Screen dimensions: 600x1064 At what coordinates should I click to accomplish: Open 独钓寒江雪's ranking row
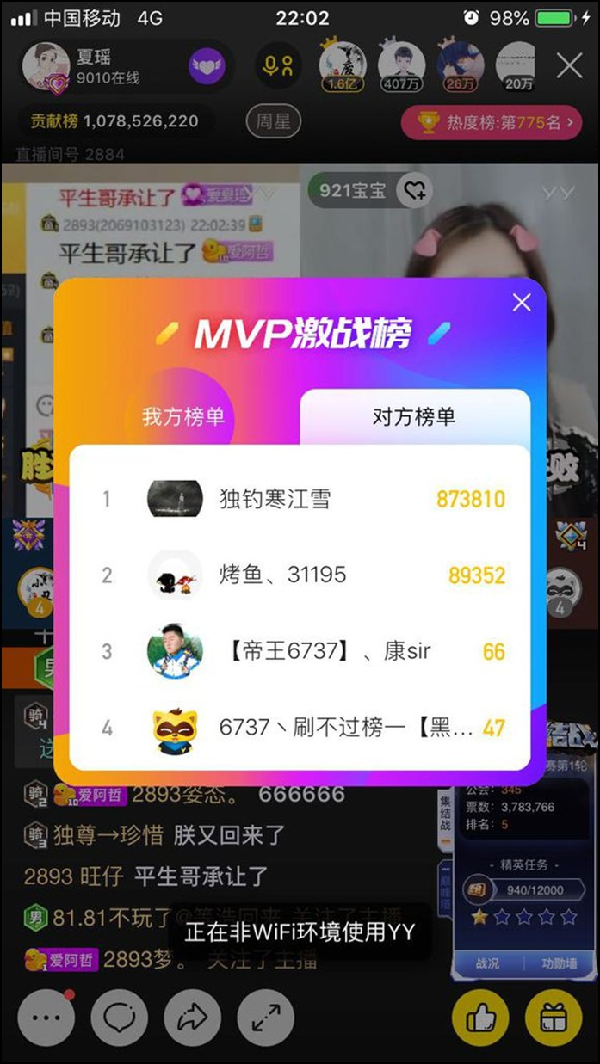click(x=300, y=498)
